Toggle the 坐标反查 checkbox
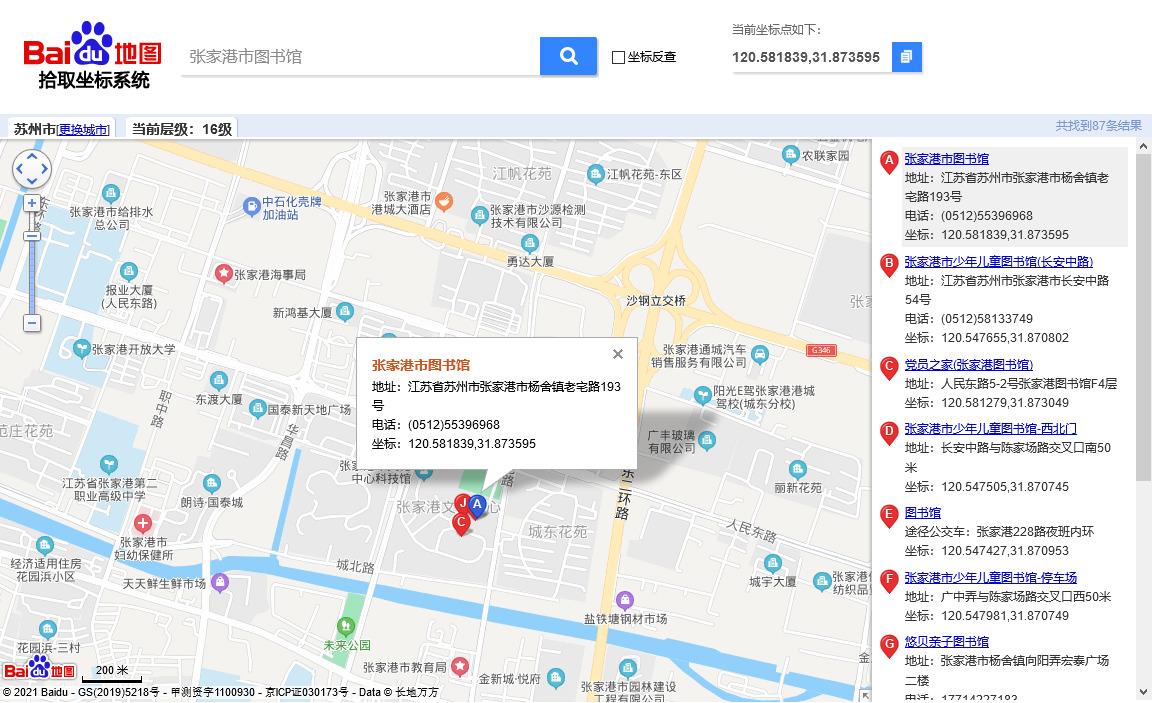1152x703 pixels. tap(618, 58)
